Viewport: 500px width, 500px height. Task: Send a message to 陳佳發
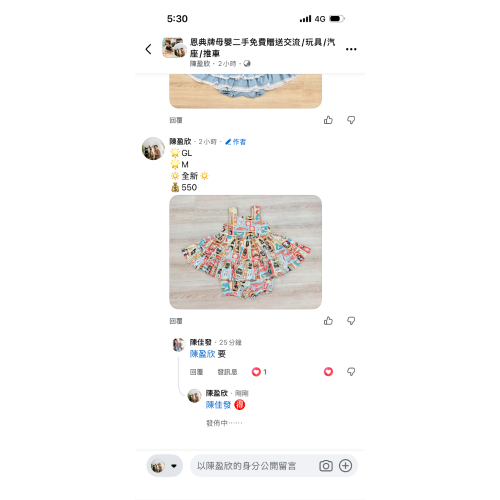(x=227, y=372)
